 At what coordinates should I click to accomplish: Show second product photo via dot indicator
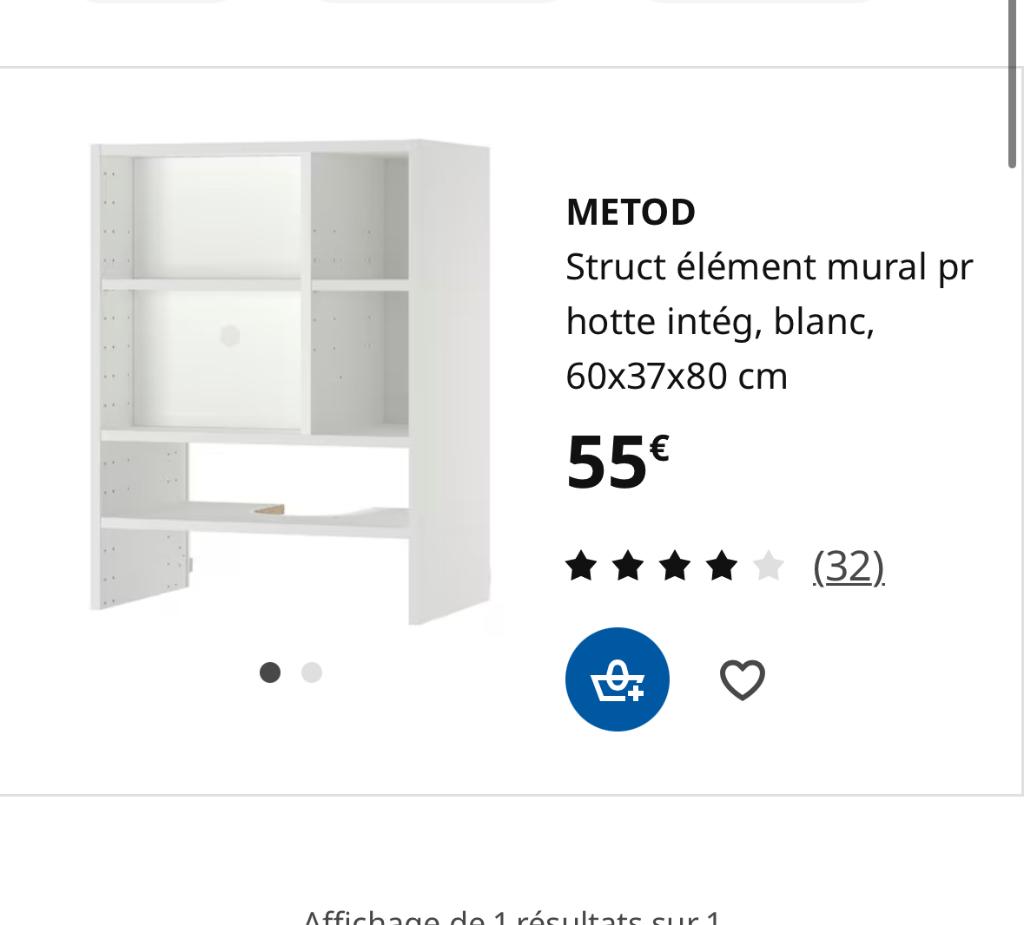click(312, 673)
